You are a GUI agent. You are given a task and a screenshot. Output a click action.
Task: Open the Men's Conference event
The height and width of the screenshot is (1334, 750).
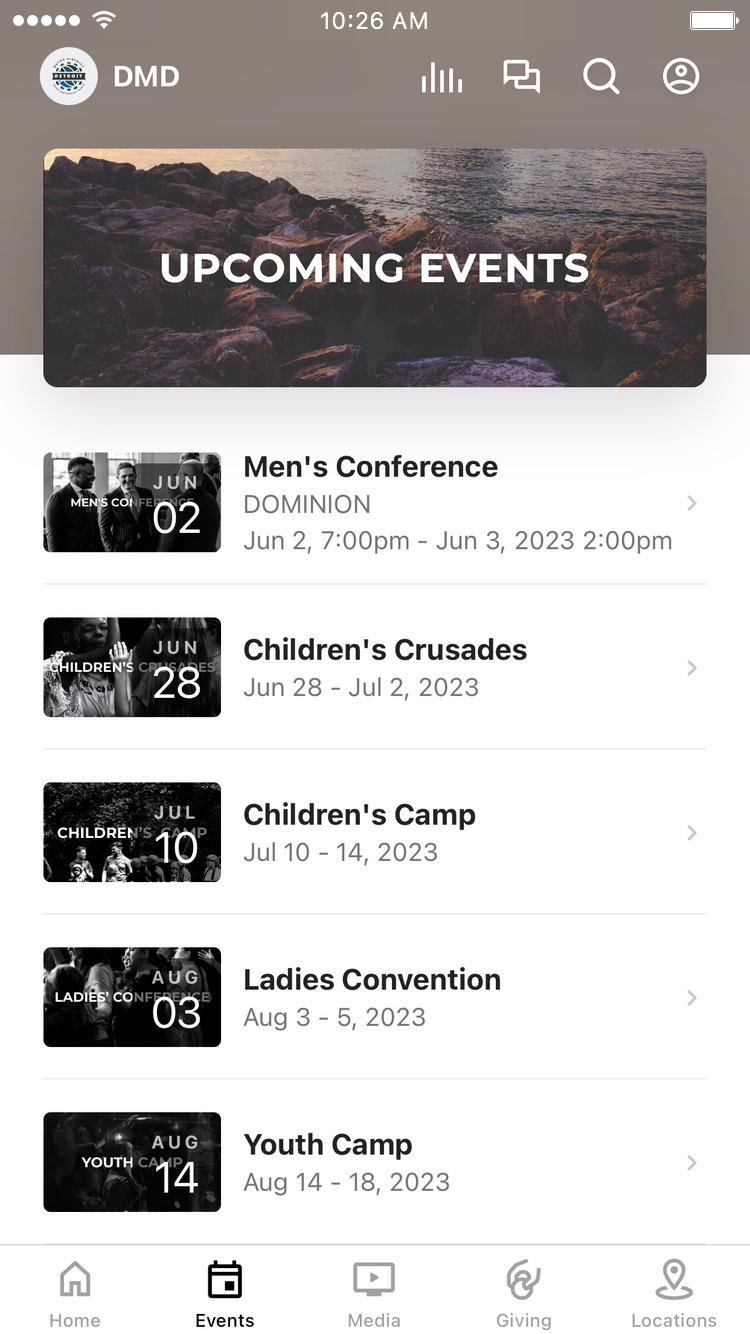375,502
